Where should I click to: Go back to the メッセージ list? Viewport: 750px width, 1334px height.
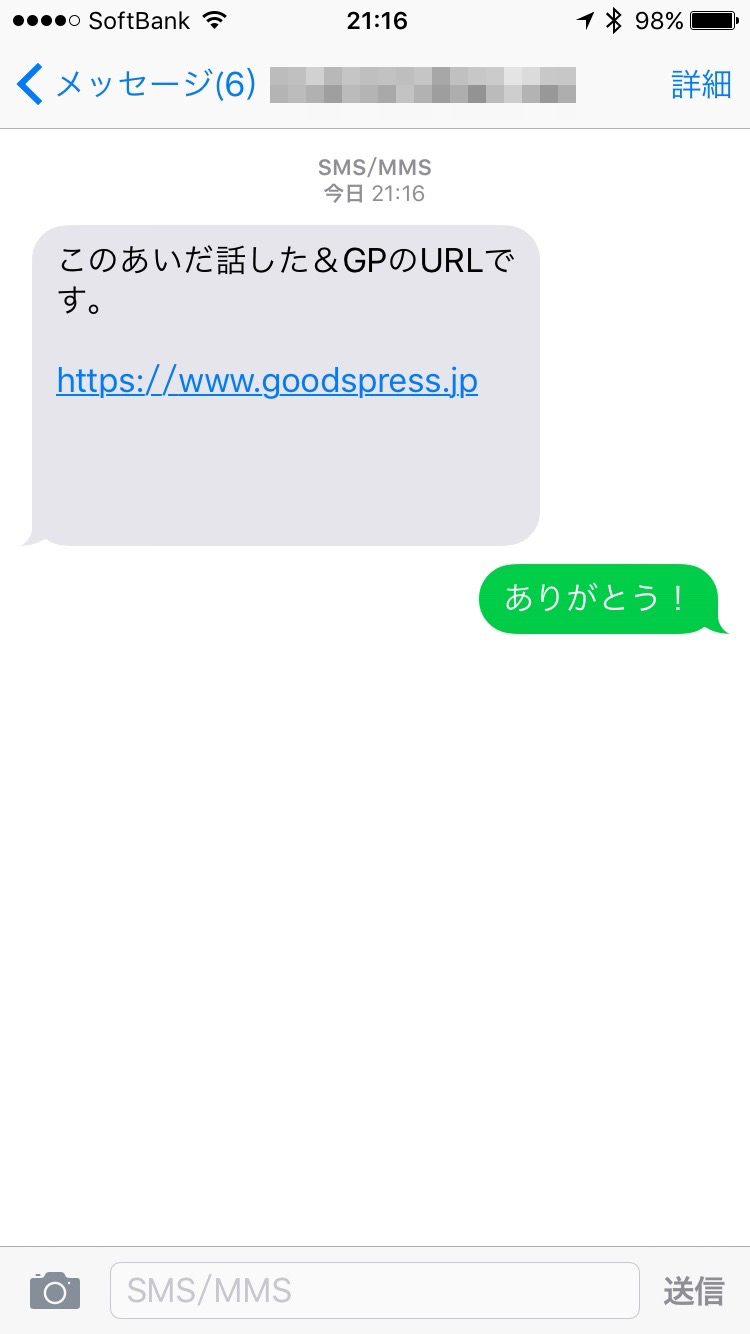[x=135, y=85]
